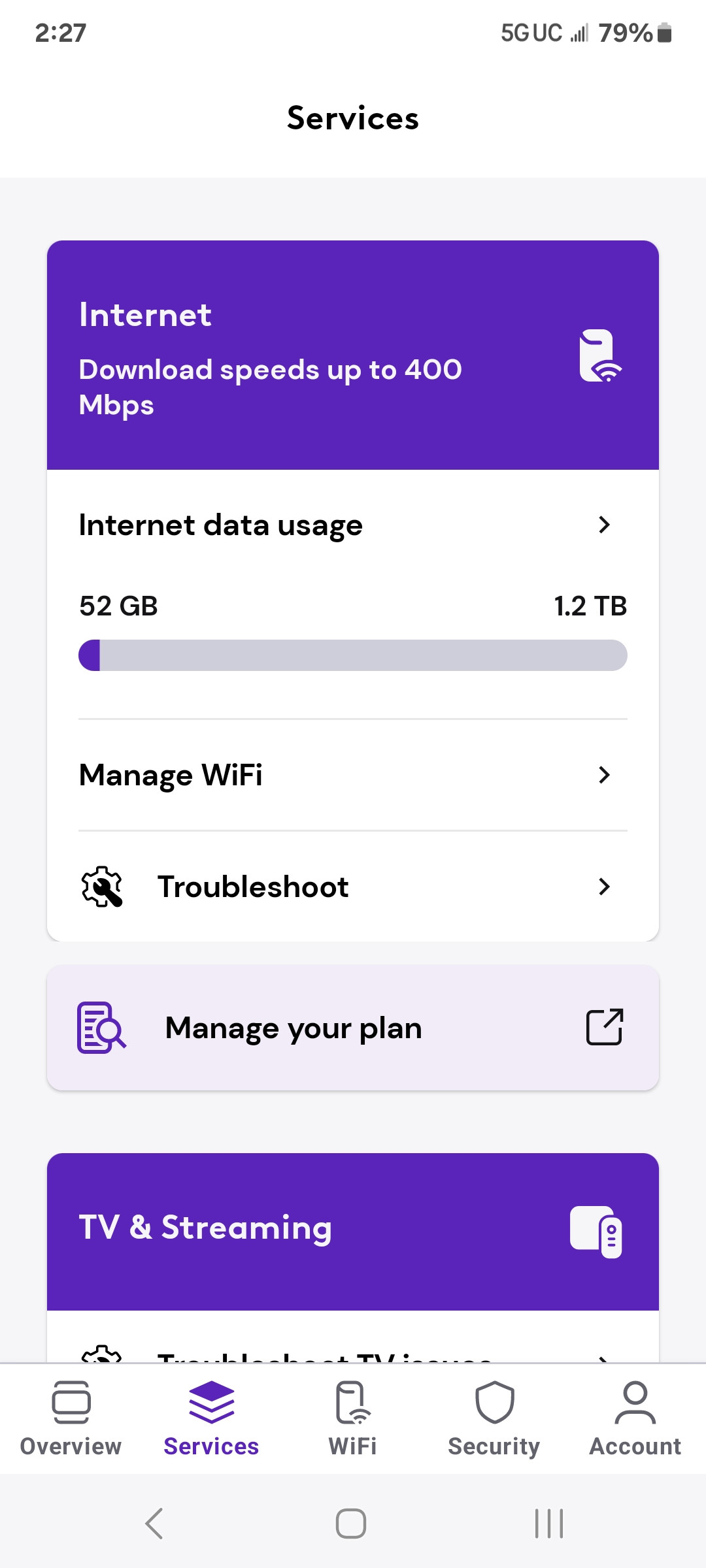
Task: Select the Services tab
Action: [x=211, y=1419]
